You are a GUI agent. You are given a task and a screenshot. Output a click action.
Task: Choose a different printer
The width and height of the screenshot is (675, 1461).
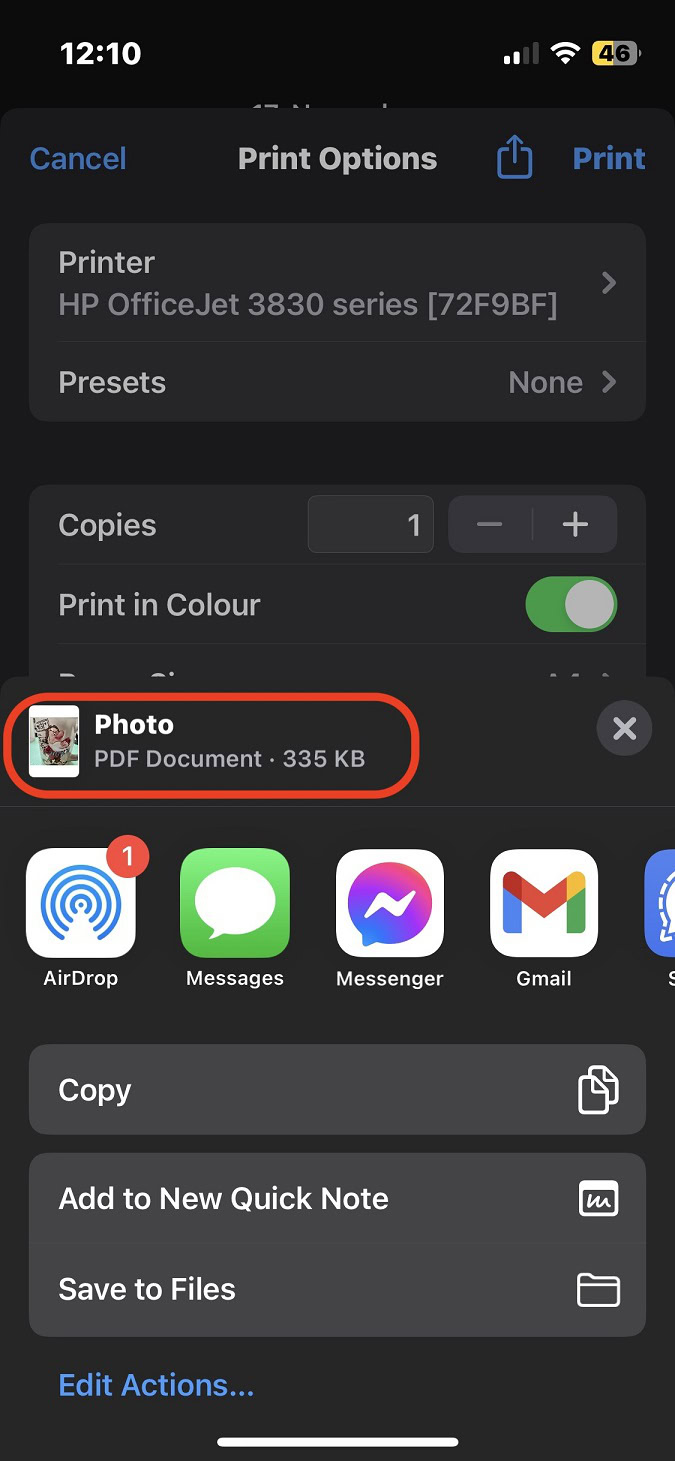[x=337, y=283]
